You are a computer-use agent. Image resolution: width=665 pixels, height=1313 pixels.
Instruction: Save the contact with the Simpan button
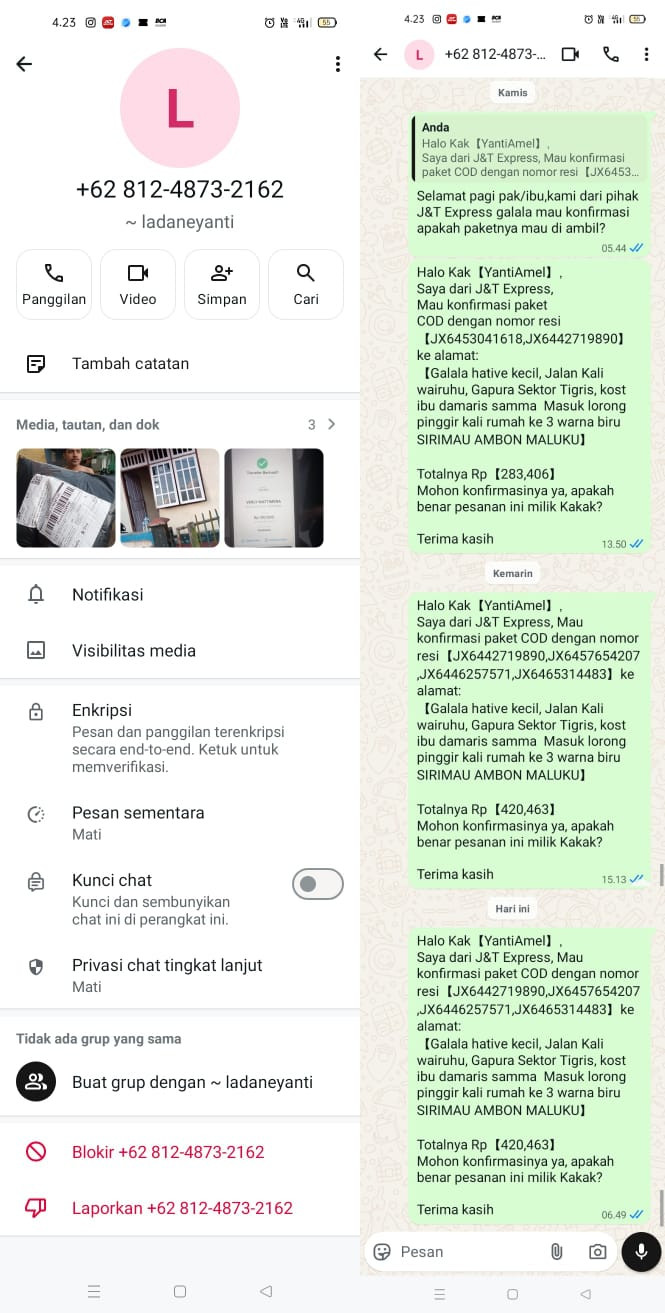(x=222, y=284)
